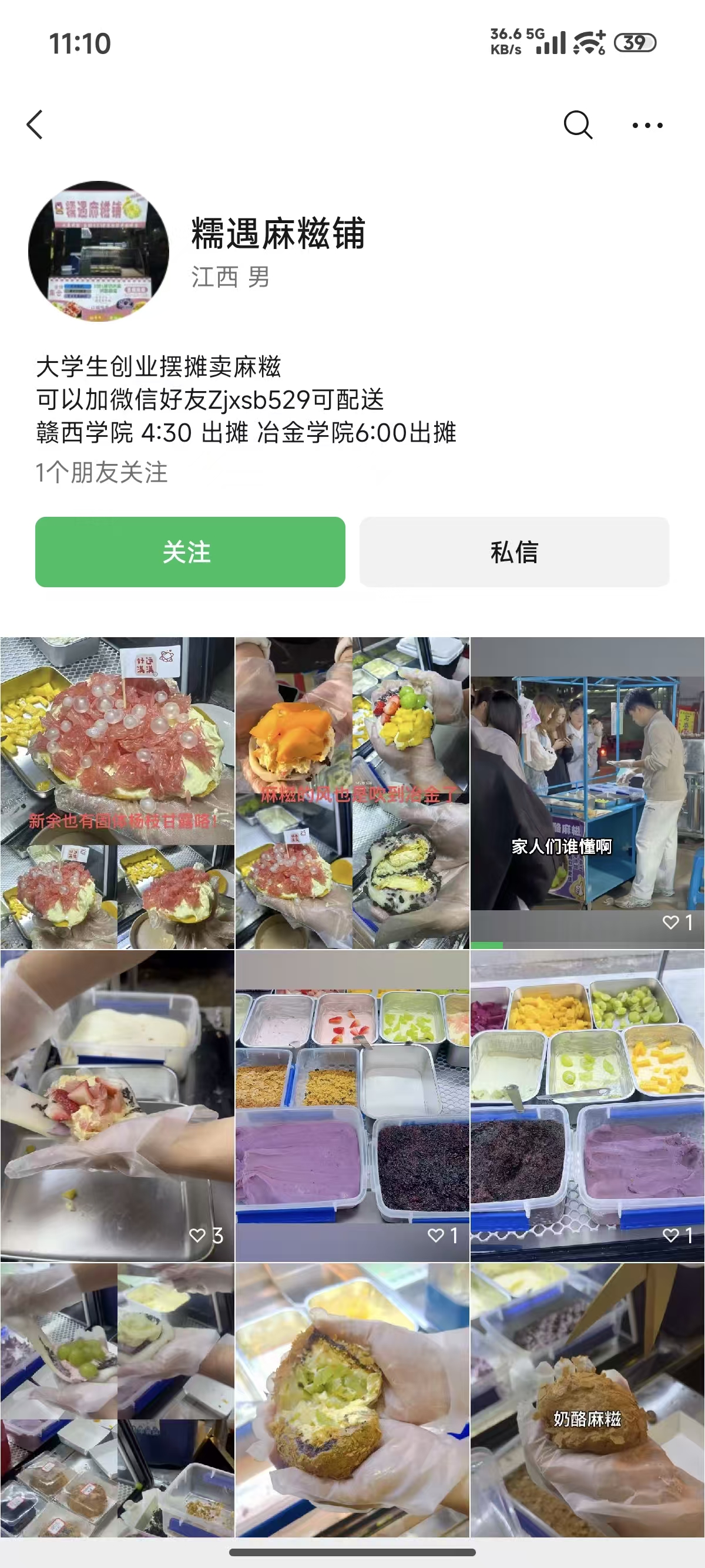Send a private message via 私信
Viewport: 705px width, 1568px height.
pyautogui.click(x=514, y=551)
